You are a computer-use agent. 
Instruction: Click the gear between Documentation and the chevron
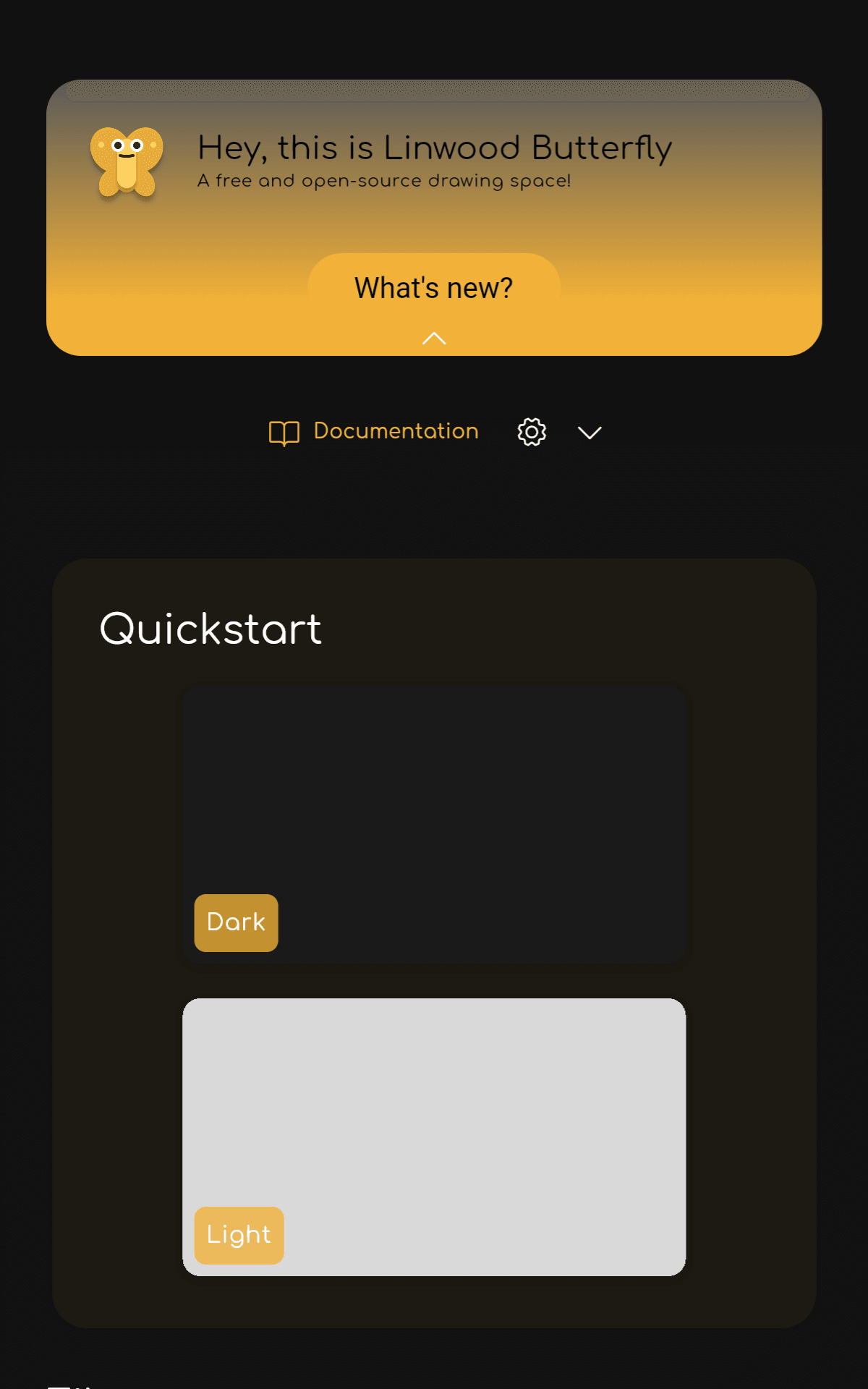point(531,431)
